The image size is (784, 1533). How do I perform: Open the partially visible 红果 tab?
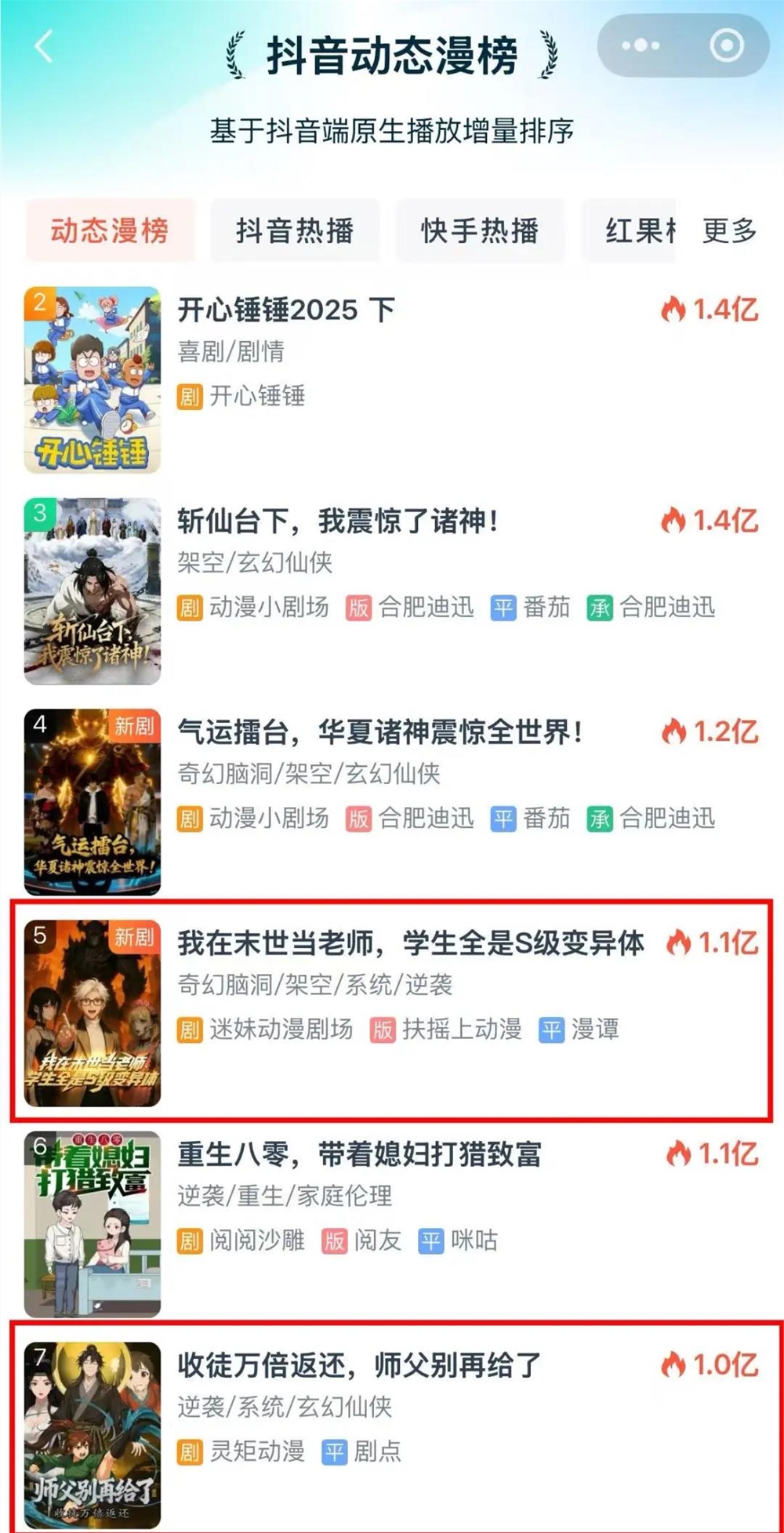[x=637, y=230]
